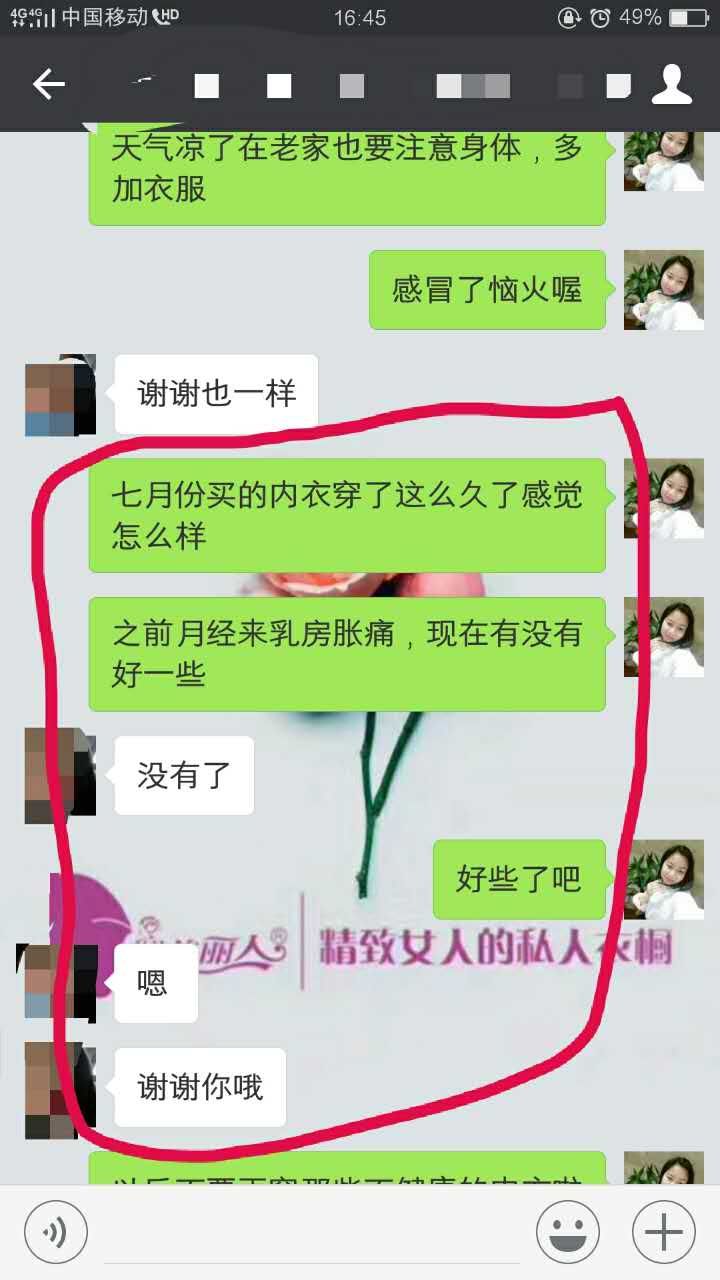Open the emoji sticker panel
The image size is (720, 1280).
pos(568,1231)
